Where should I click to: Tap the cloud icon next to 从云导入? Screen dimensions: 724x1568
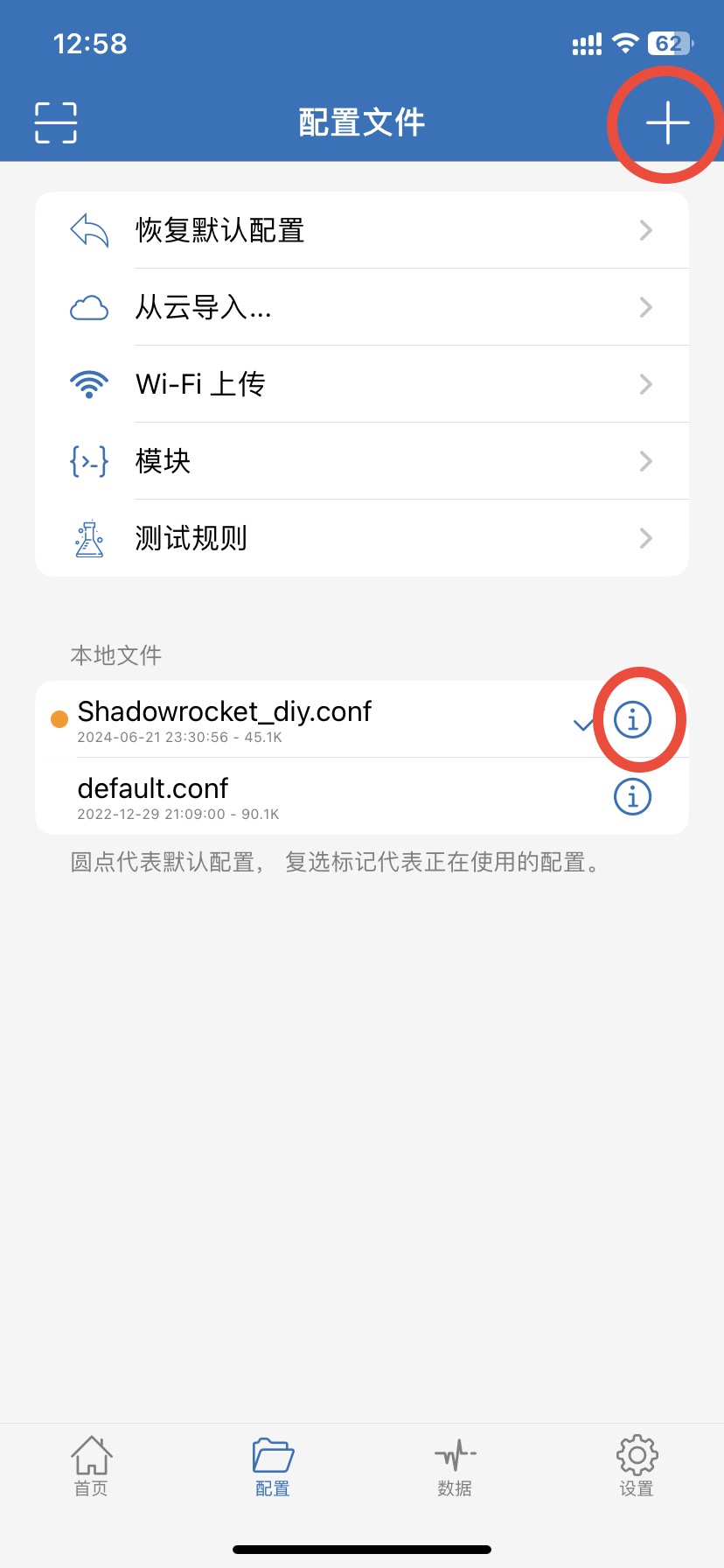tap(87, 306)
